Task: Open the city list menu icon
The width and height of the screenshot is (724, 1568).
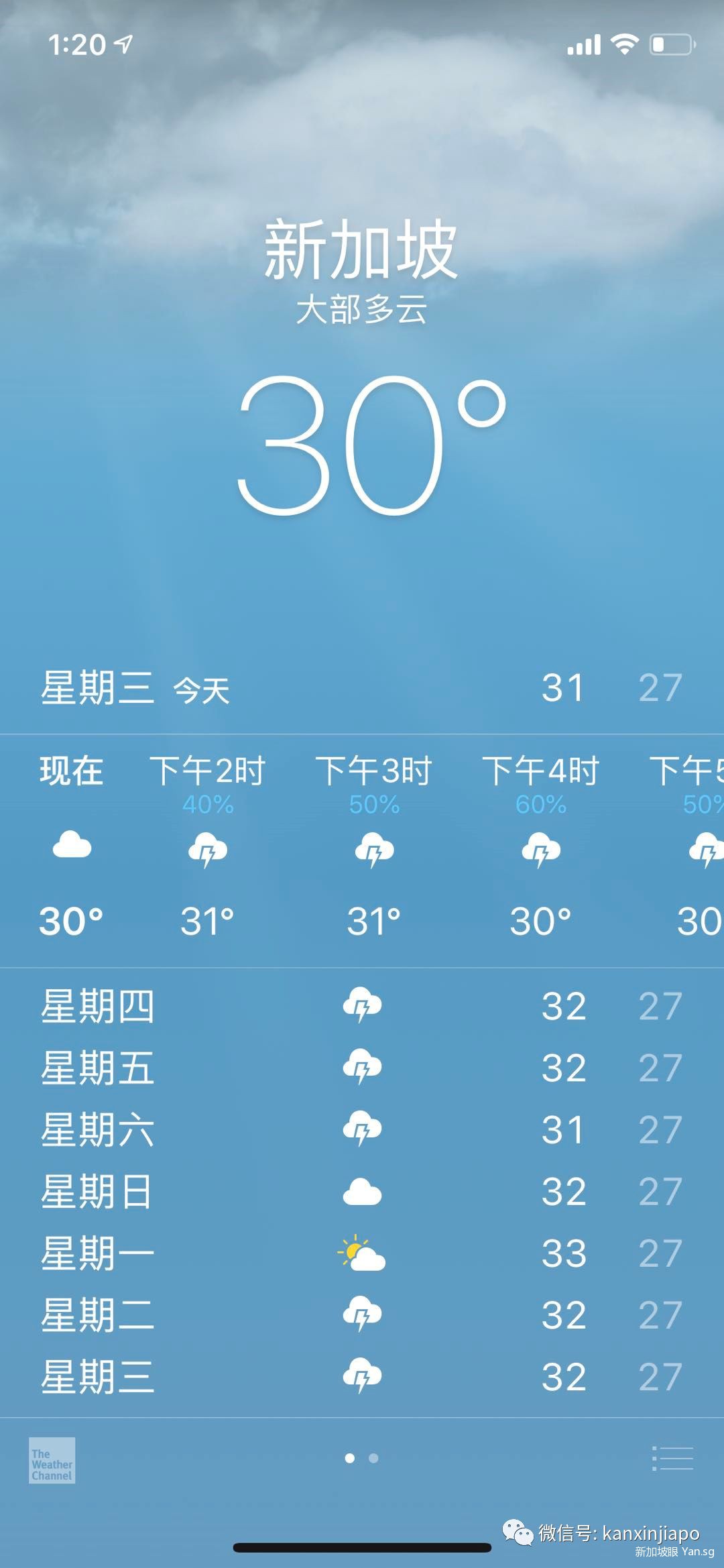Action: pos(672,1459)
